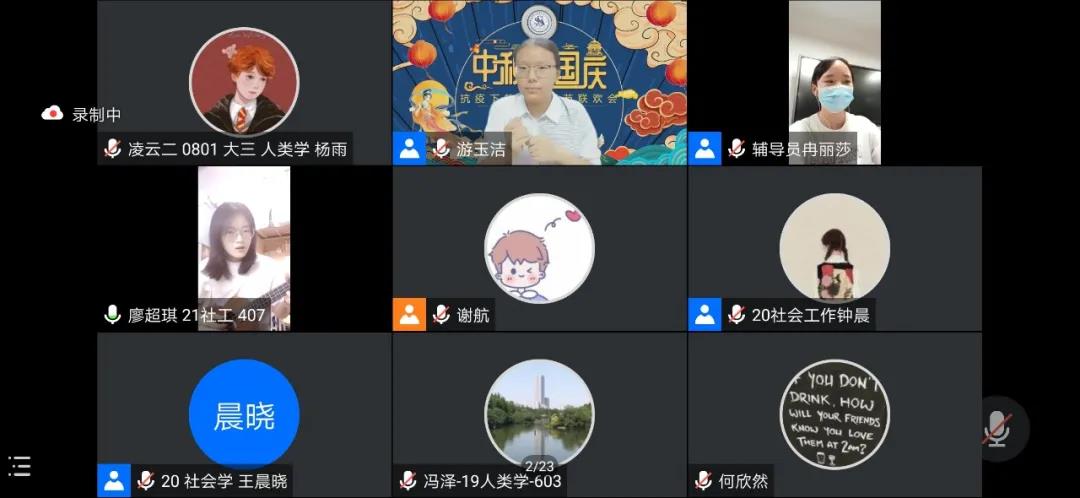Unmute the microphone button
The image size is (1080, 498).
(x=996, y=428)
